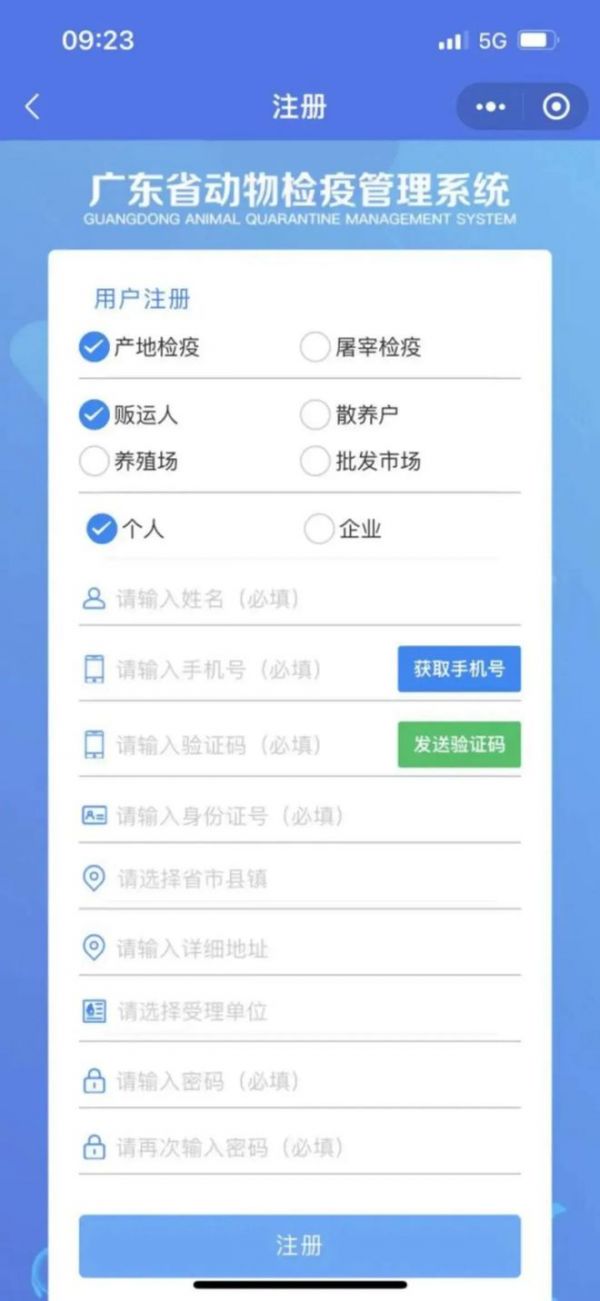Select the 个人 option
Viewport: 600px width, 1301px height.
click(126, 529)
